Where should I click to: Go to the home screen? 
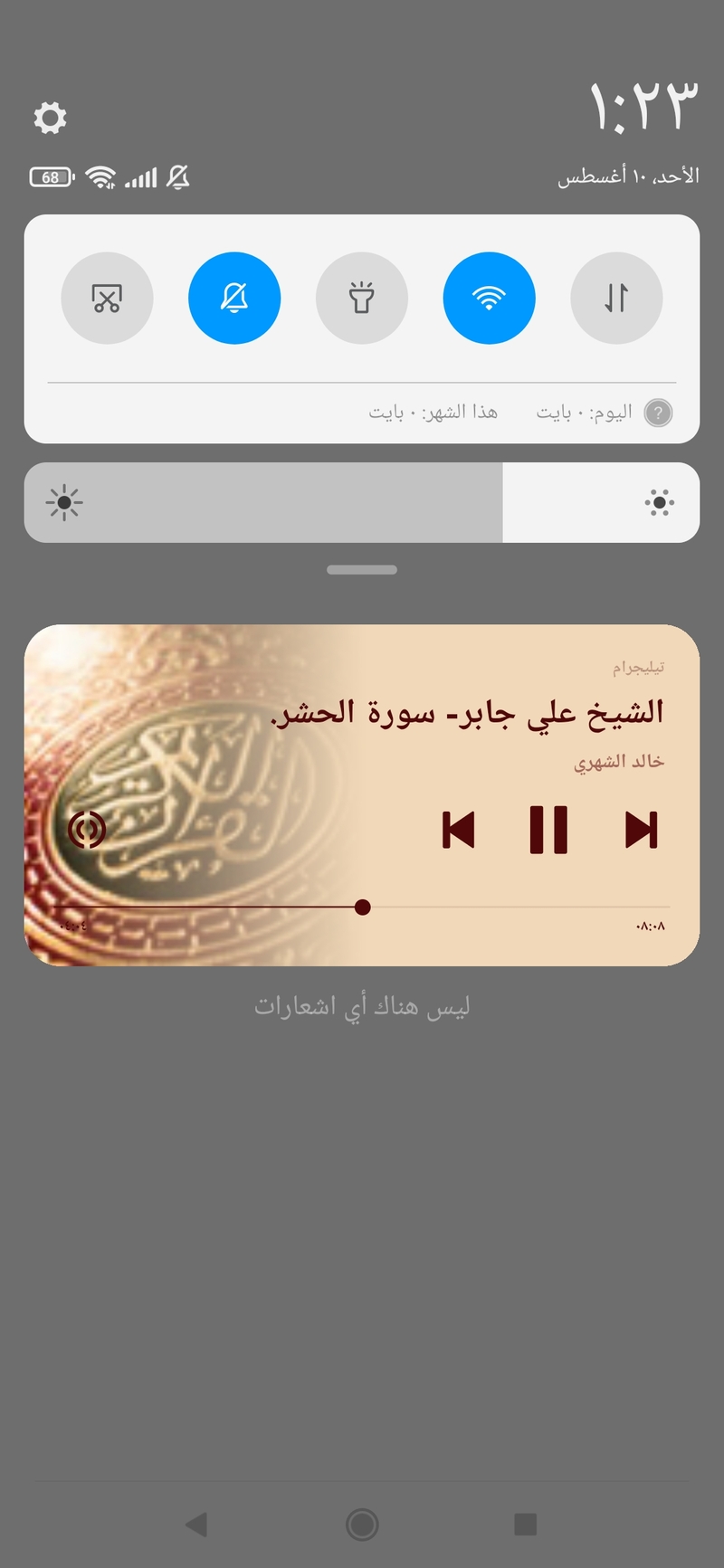[x=362, y=1525]
